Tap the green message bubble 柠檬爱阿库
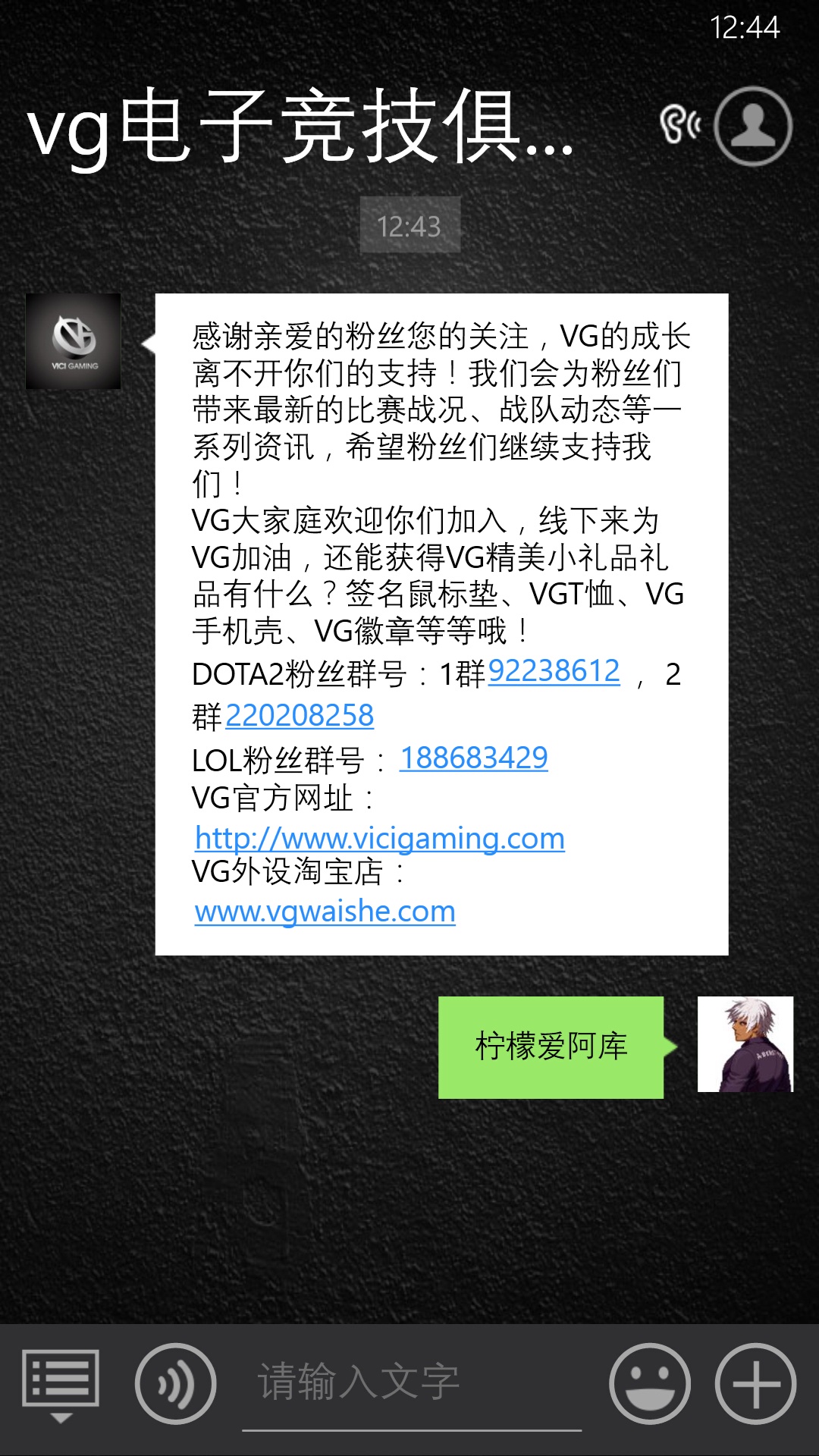Viewport: 819px width, 1456px height. pos(551,1047)
